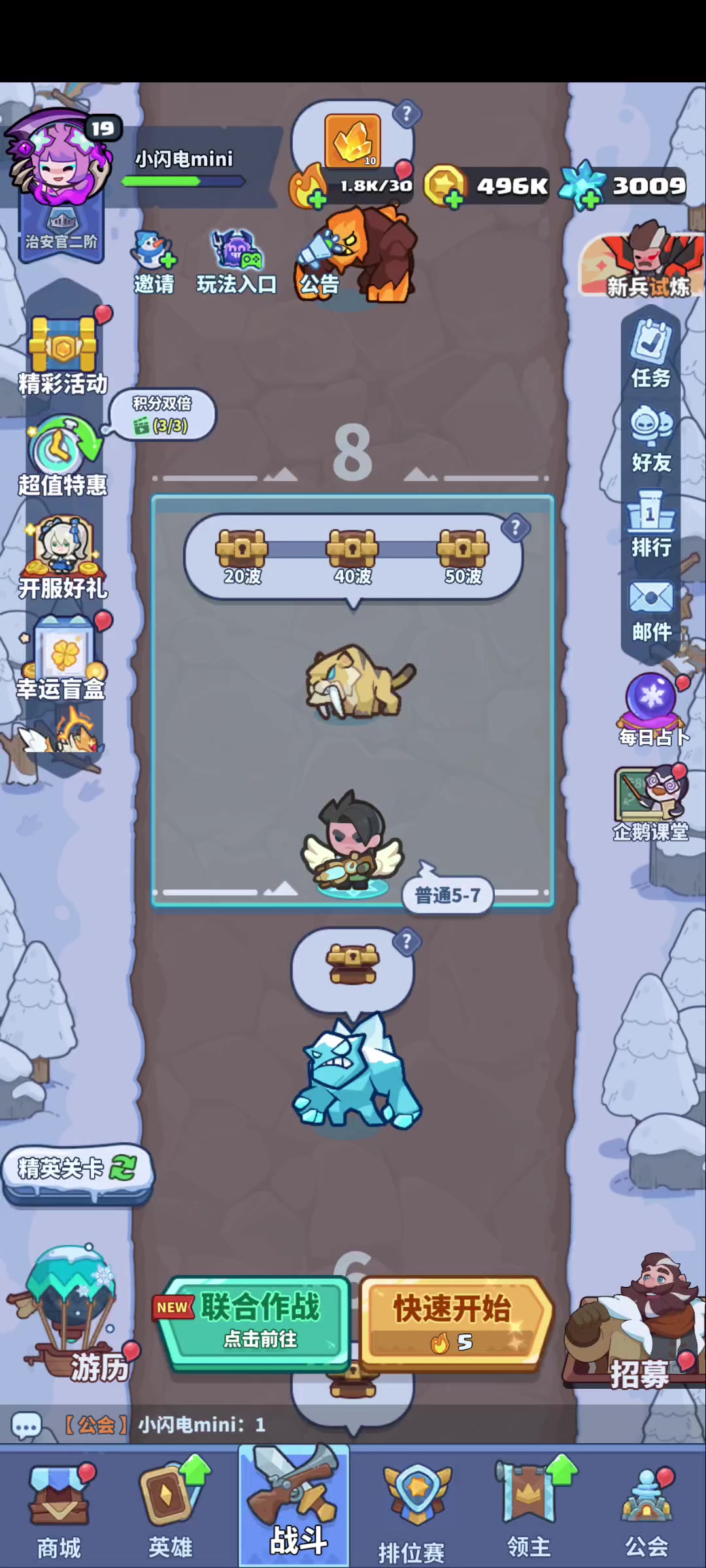This screenshot has width=706, height=1568.
Task: Open 每日占卜 daily fortune
Action: (654, 711)
